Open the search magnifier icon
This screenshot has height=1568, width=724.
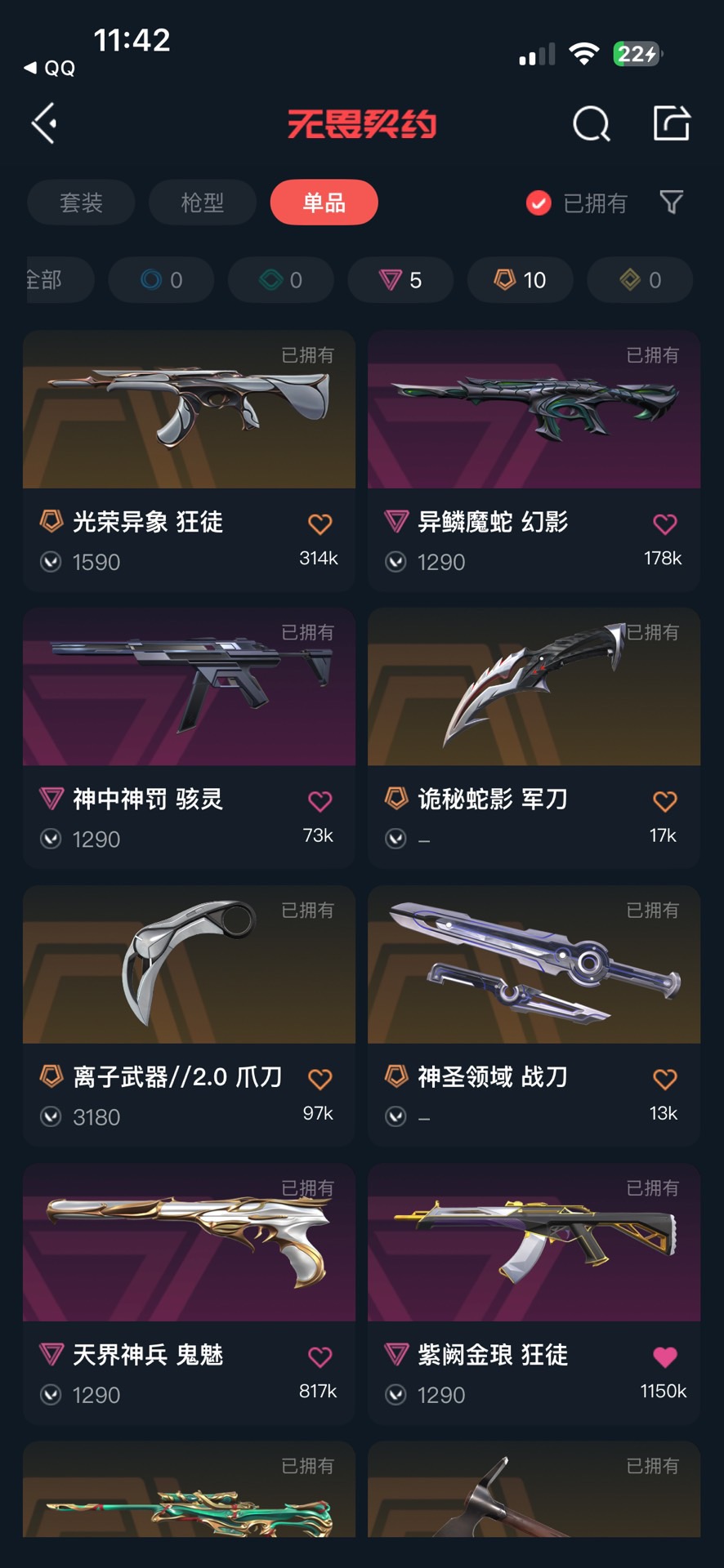(x=591, y=124)
